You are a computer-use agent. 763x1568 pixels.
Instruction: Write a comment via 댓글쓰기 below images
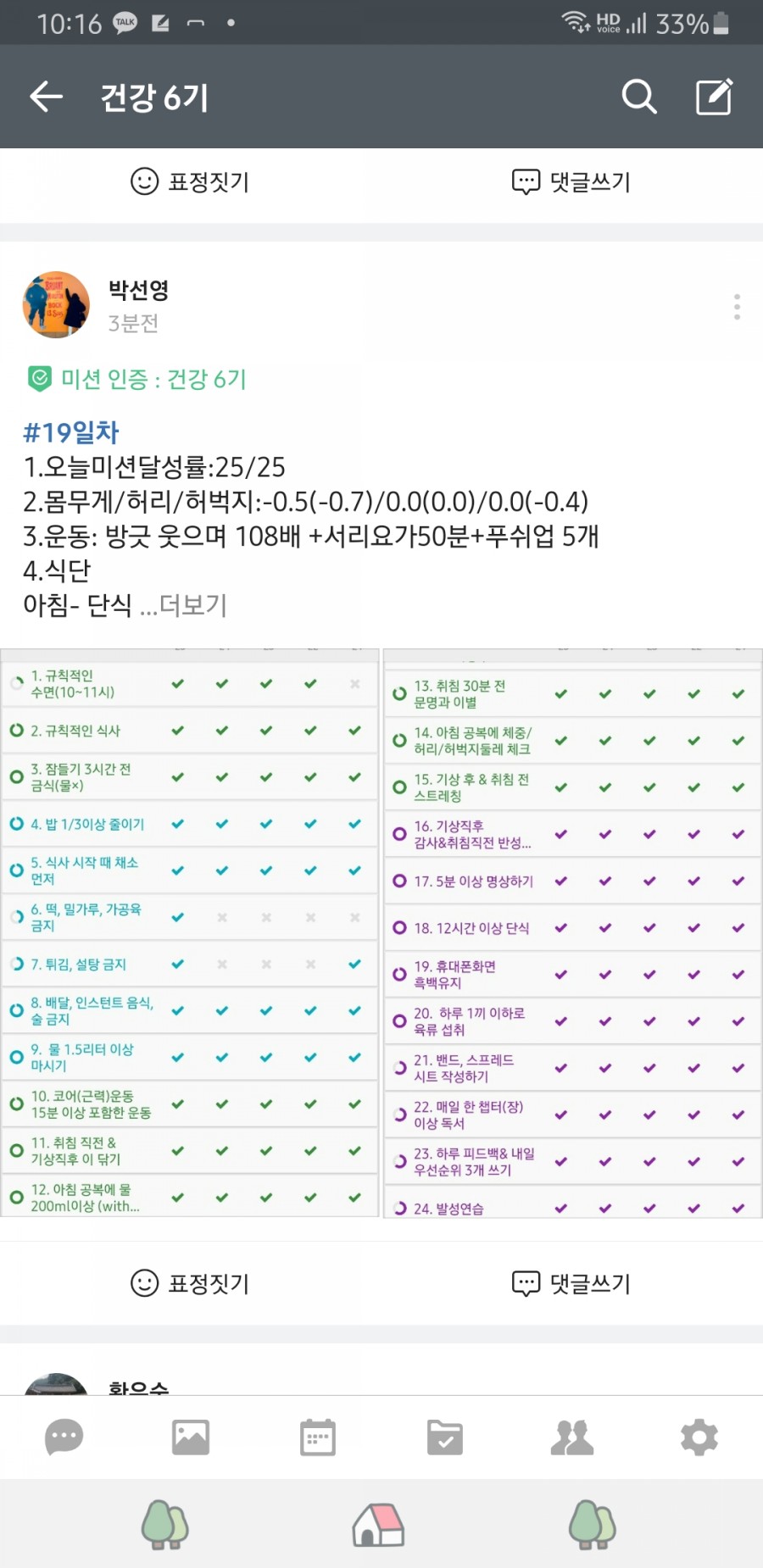pos(571,1283)
